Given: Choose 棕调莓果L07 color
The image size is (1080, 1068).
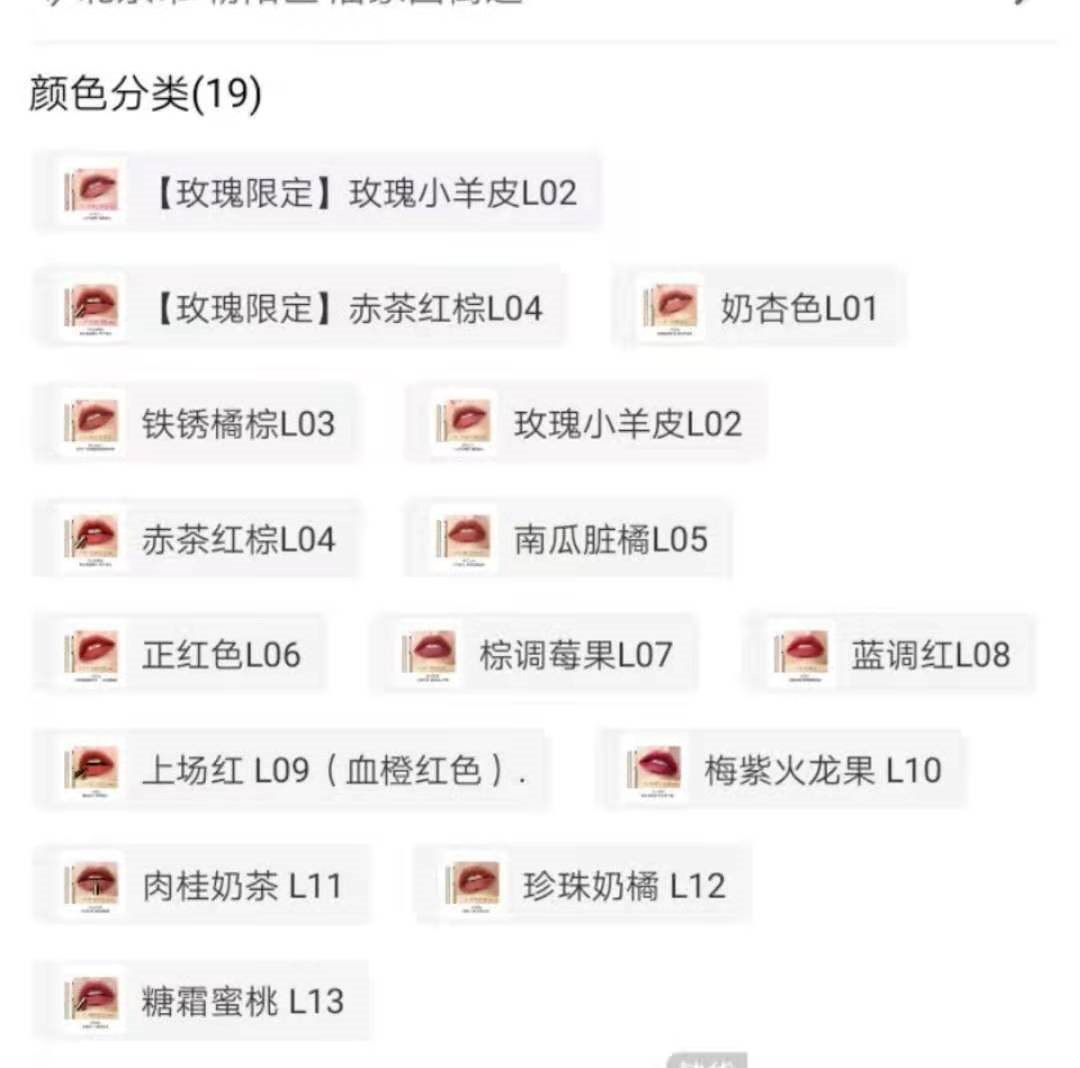Looking at the screenshot, I should (x=534, y=655).
